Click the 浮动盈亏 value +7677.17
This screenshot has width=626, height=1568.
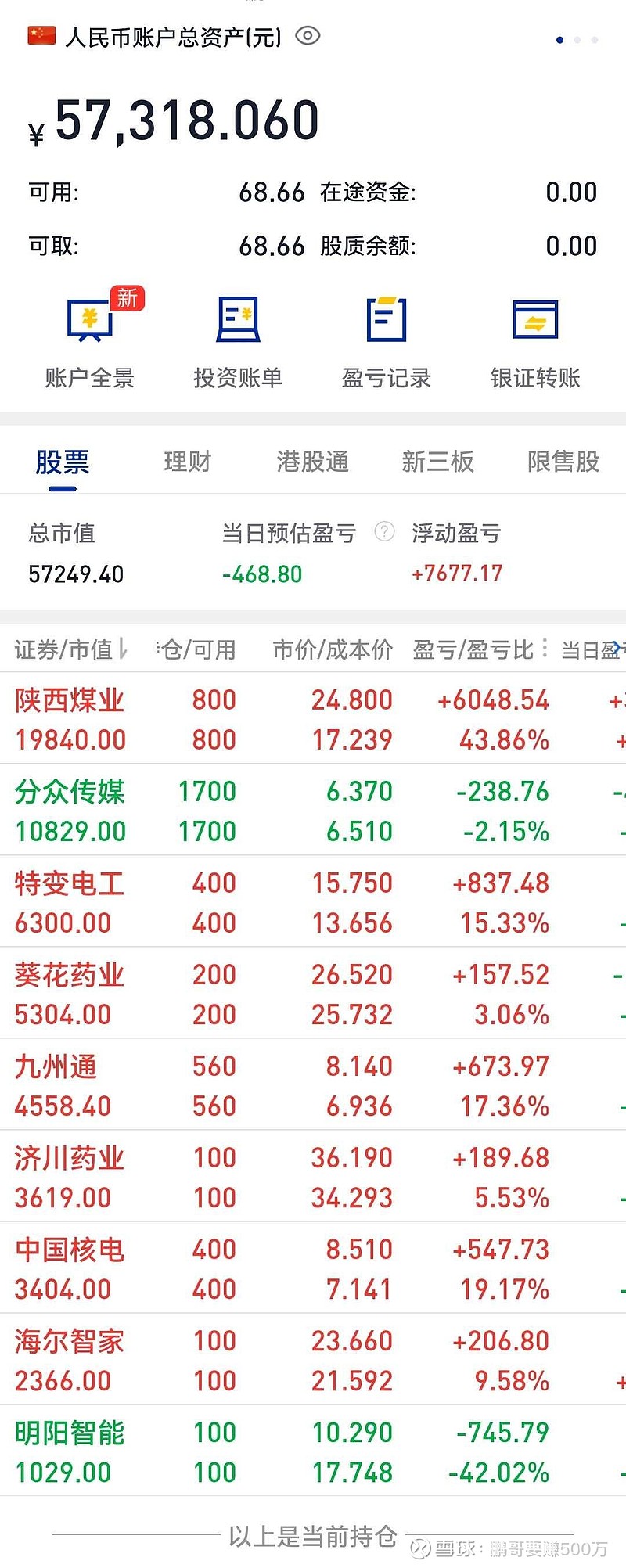coord(457,573)
